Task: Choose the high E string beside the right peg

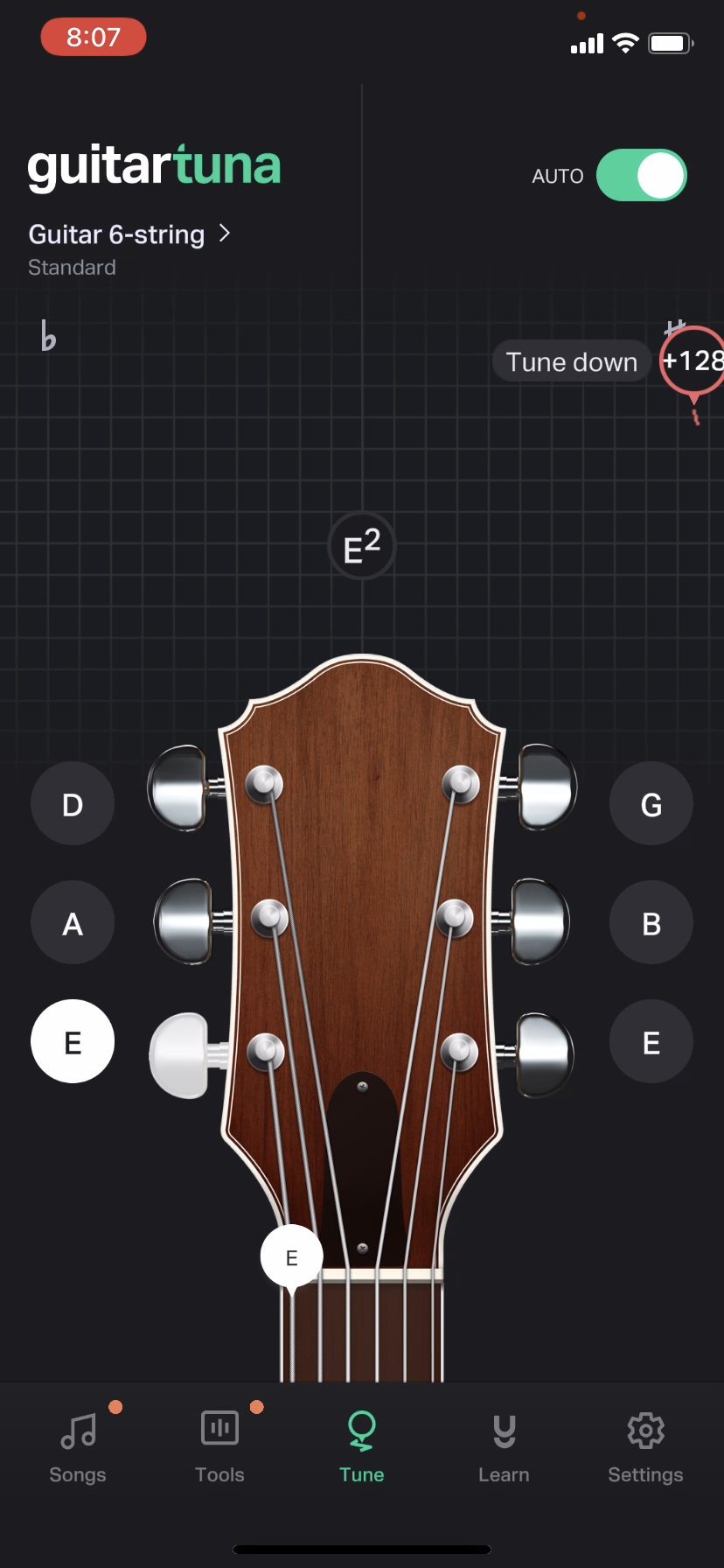Action: pyautogui.click(x=651, y=1041)
